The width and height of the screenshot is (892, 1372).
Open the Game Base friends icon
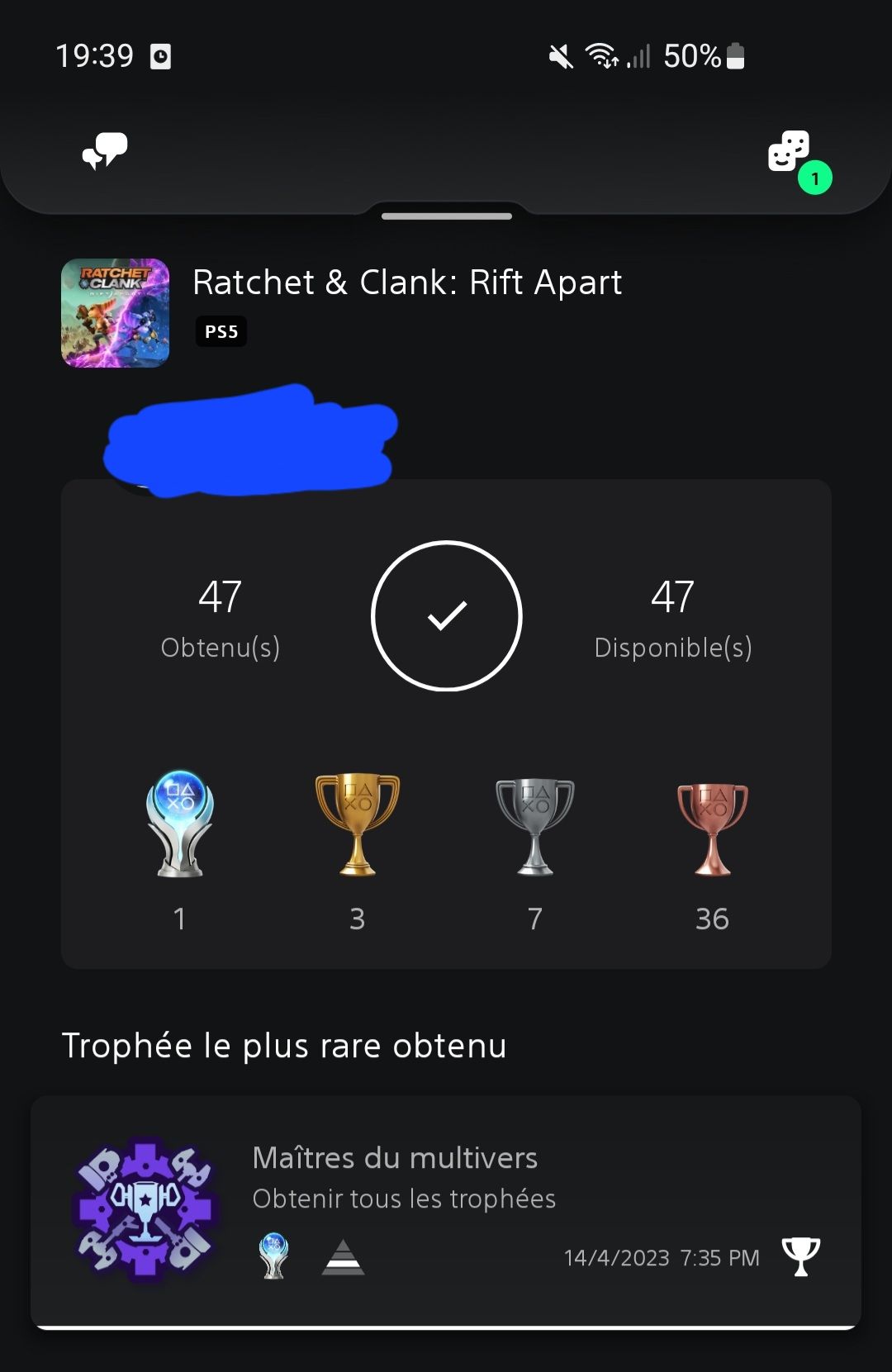[790, 152]
